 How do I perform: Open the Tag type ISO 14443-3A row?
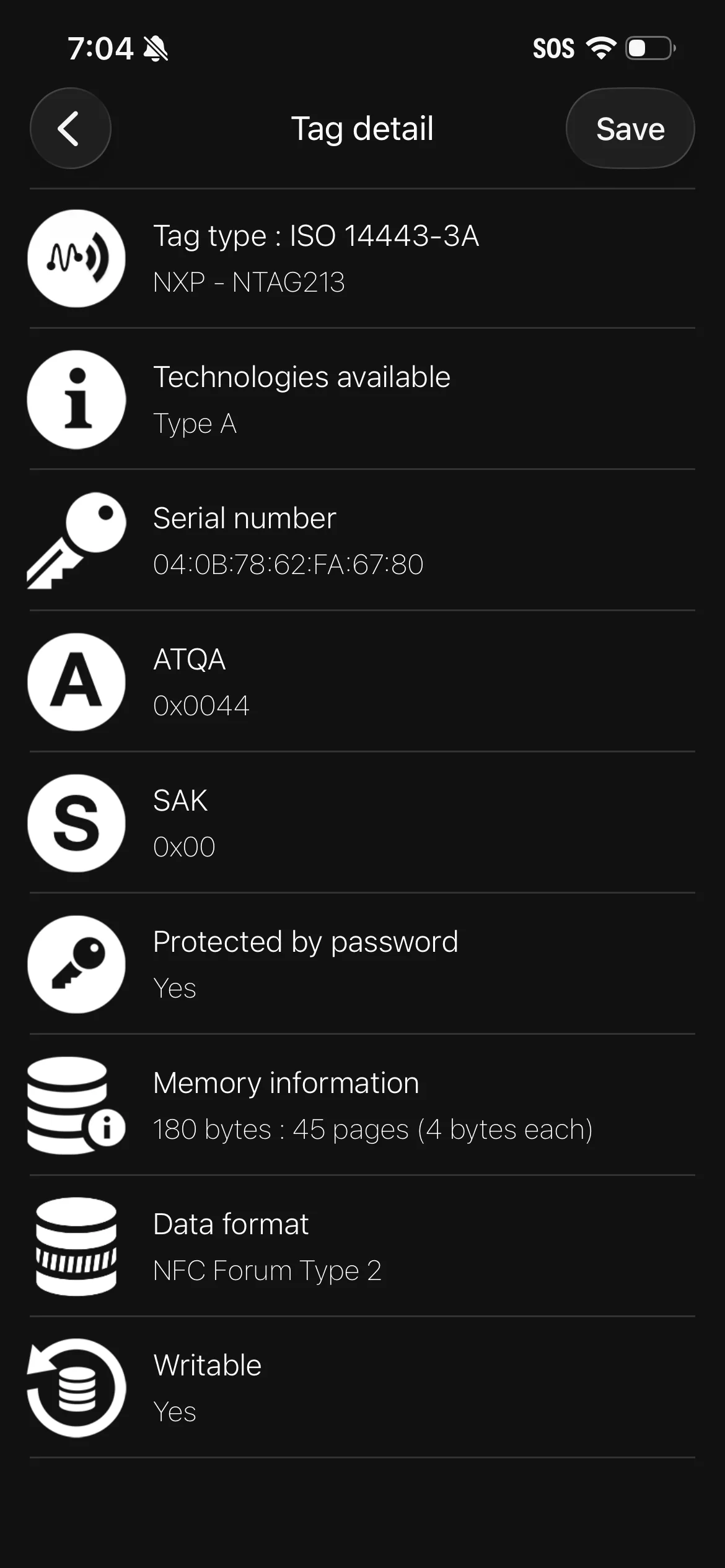coord(362,258)
